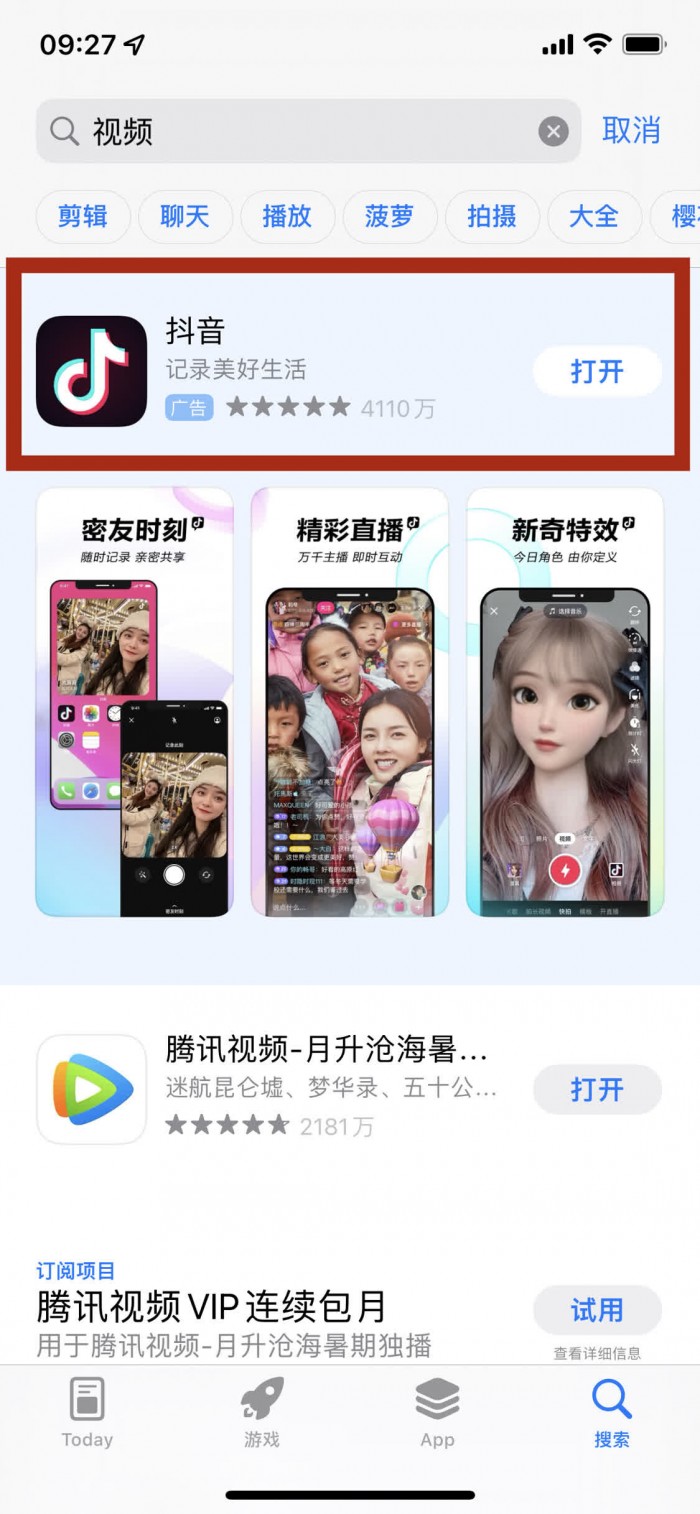Tap the 视频 search field
700x1514 pixels.
point(308,131)
